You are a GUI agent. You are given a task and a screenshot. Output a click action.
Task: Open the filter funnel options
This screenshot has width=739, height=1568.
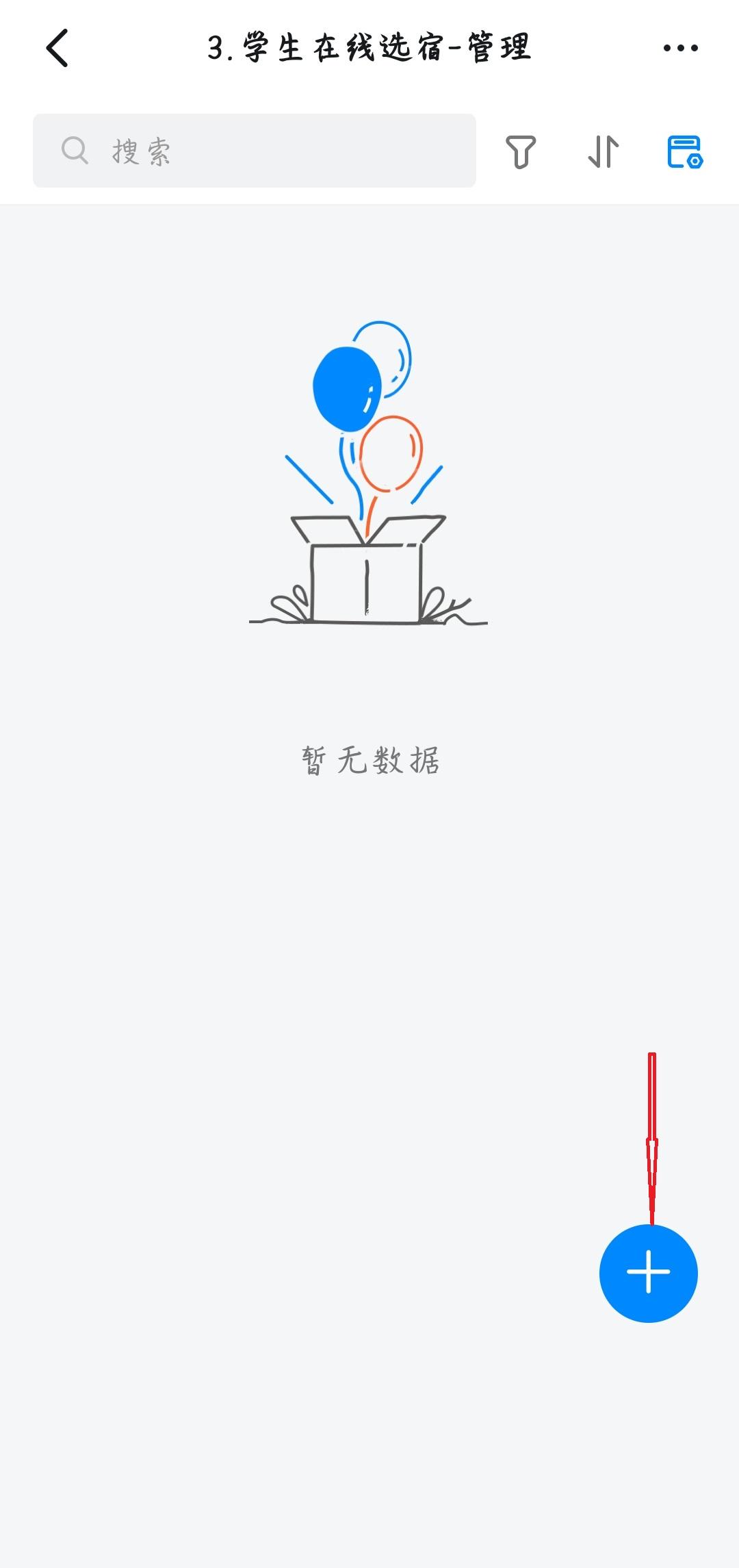point(520,151)
